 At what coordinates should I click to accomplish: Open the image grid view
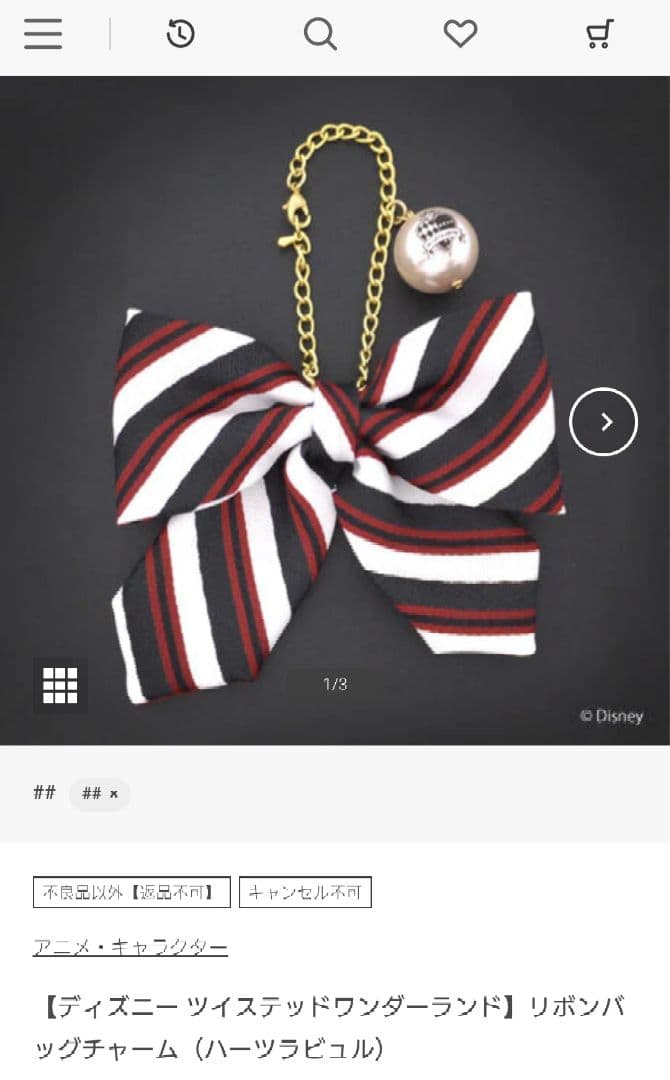60,685
